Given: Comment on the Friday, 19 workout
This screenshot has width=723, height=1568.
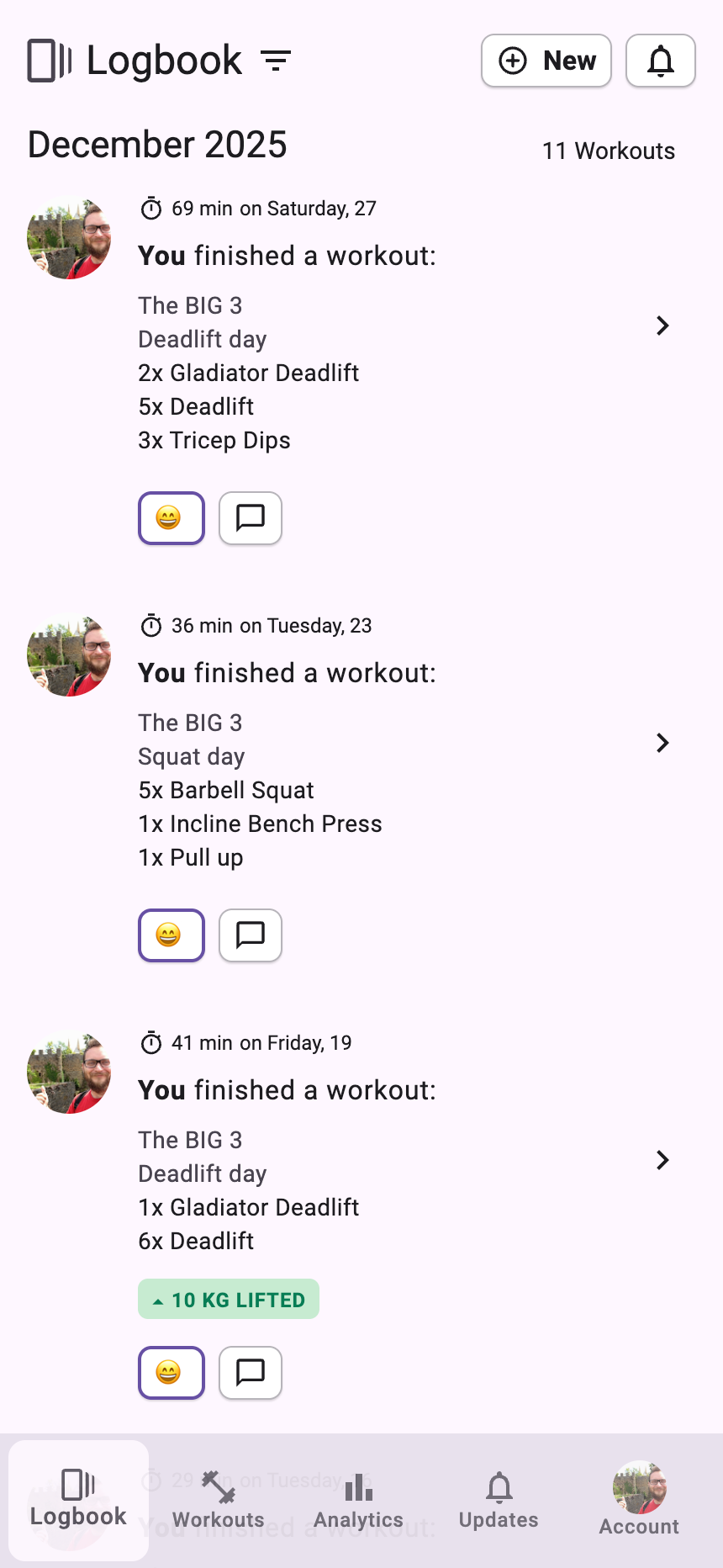Looking at the screenshot, I should pos(250,1373).
